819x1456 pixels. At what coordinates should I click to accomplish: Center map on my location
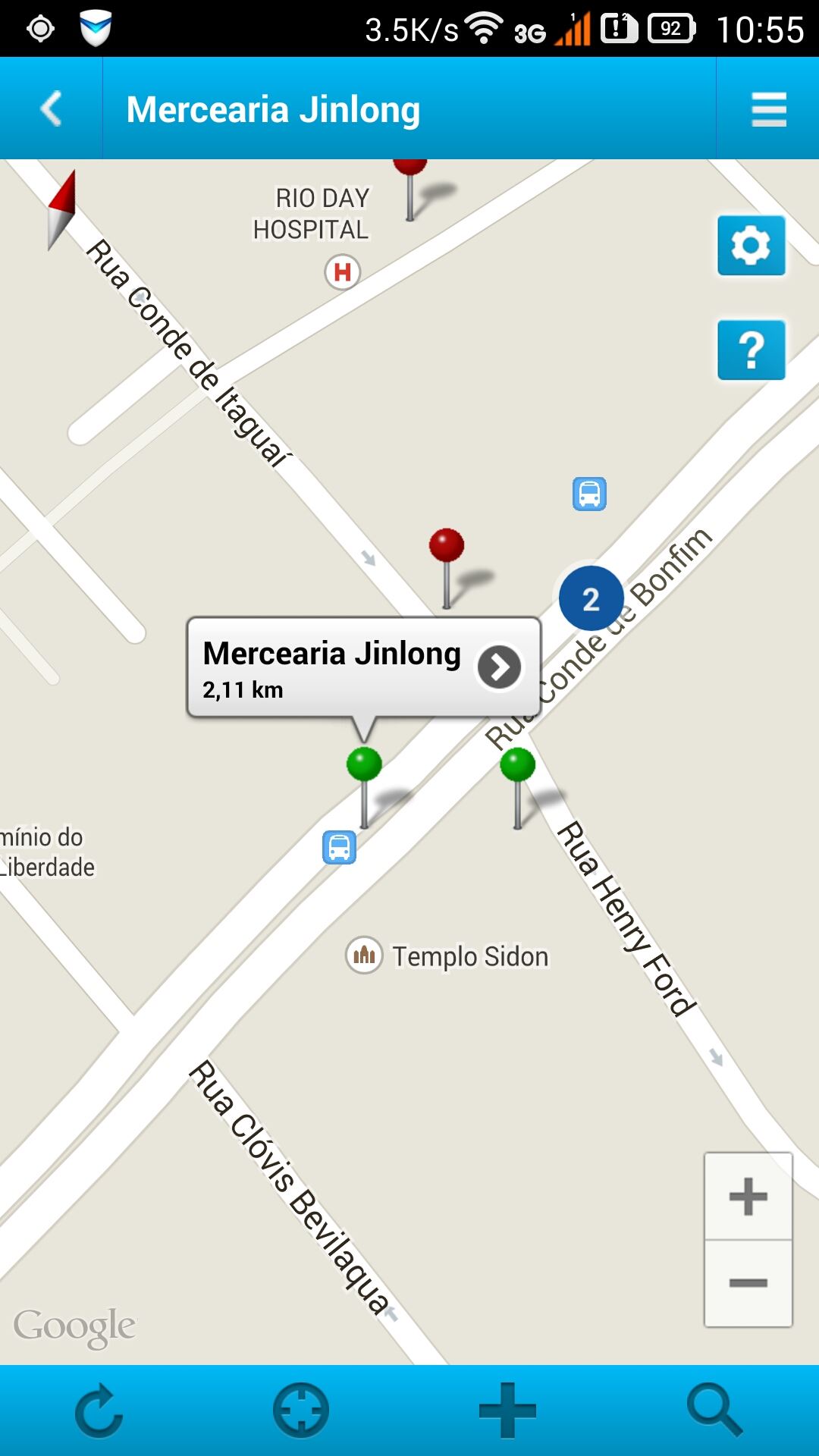[301, 1410]
